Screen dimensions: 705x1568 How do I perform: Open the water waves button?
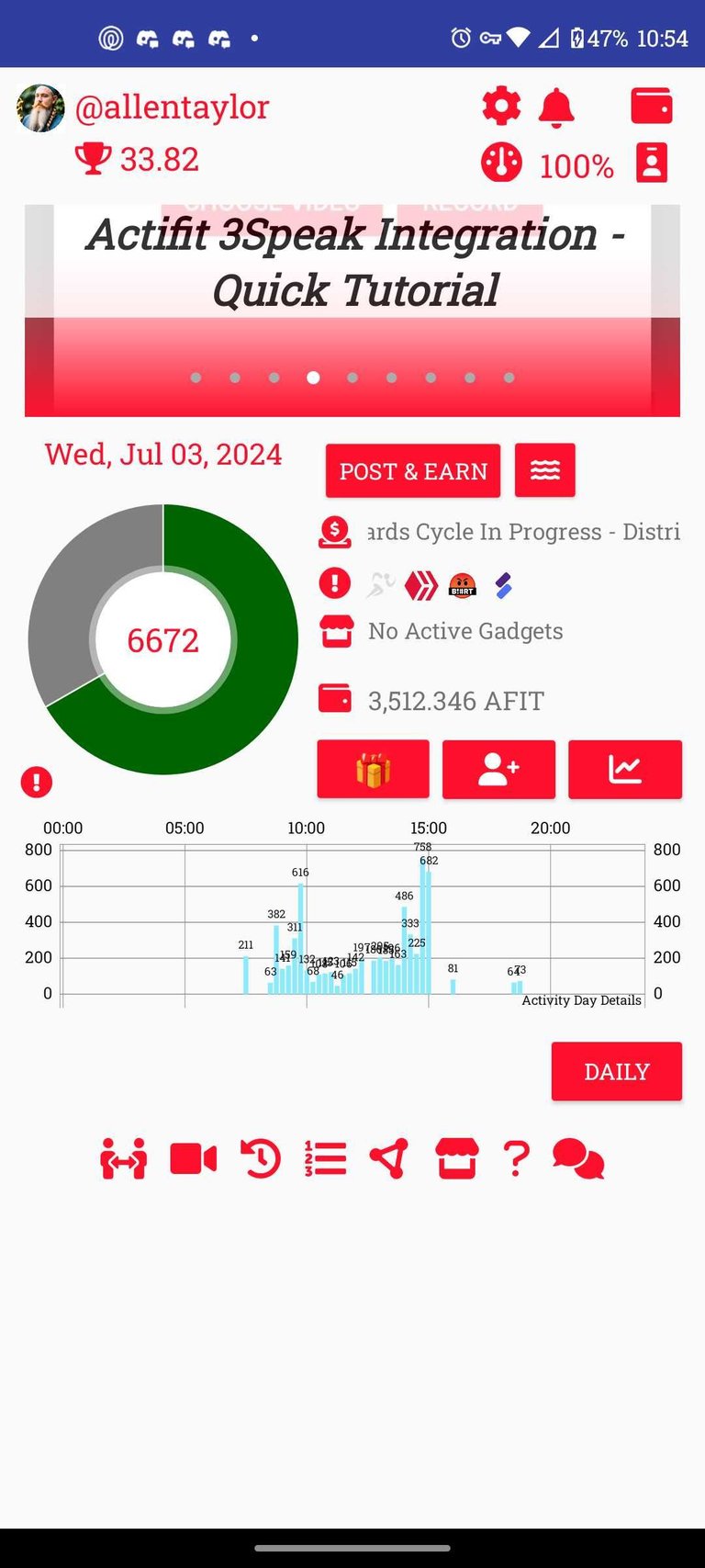tap(545, 470)
